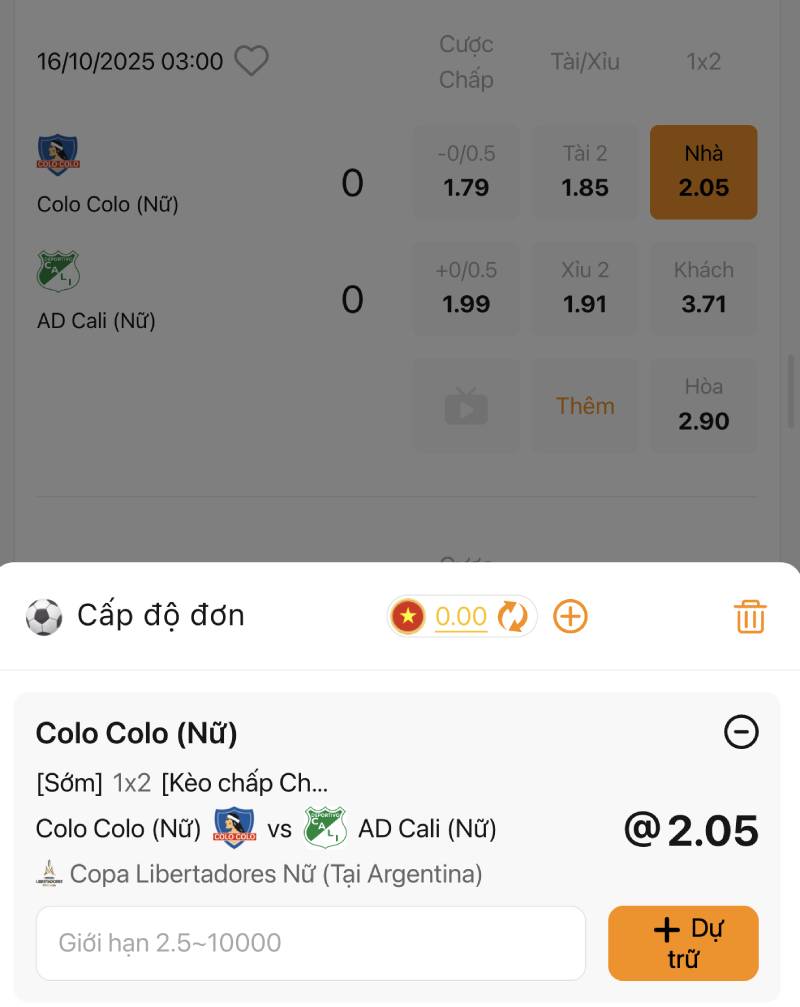800x1007 pixels.
Task: Refresh the balance amount
Action: point(513,617)
